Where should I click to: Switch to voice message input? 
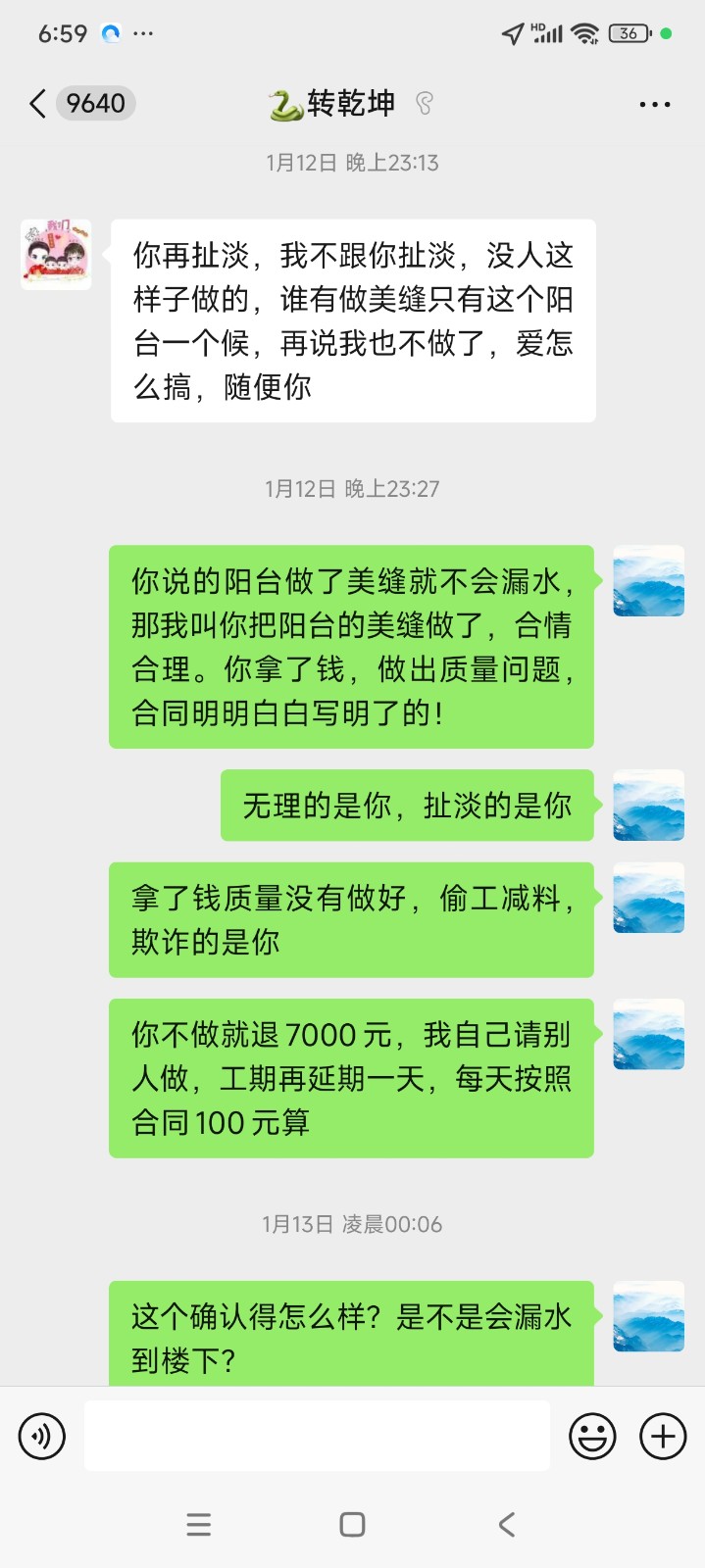coord(42,1437)
